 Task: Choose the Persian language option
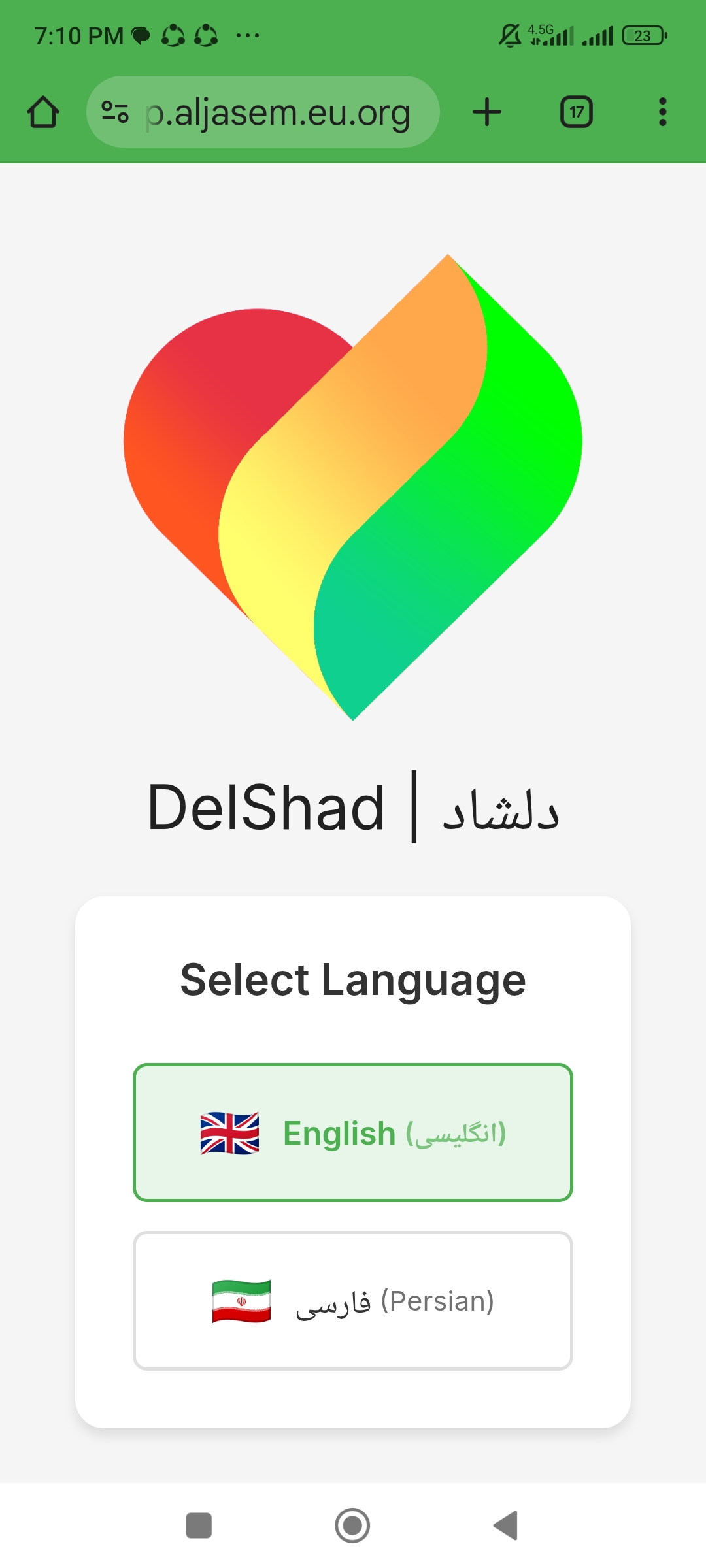coord(353,1301)
